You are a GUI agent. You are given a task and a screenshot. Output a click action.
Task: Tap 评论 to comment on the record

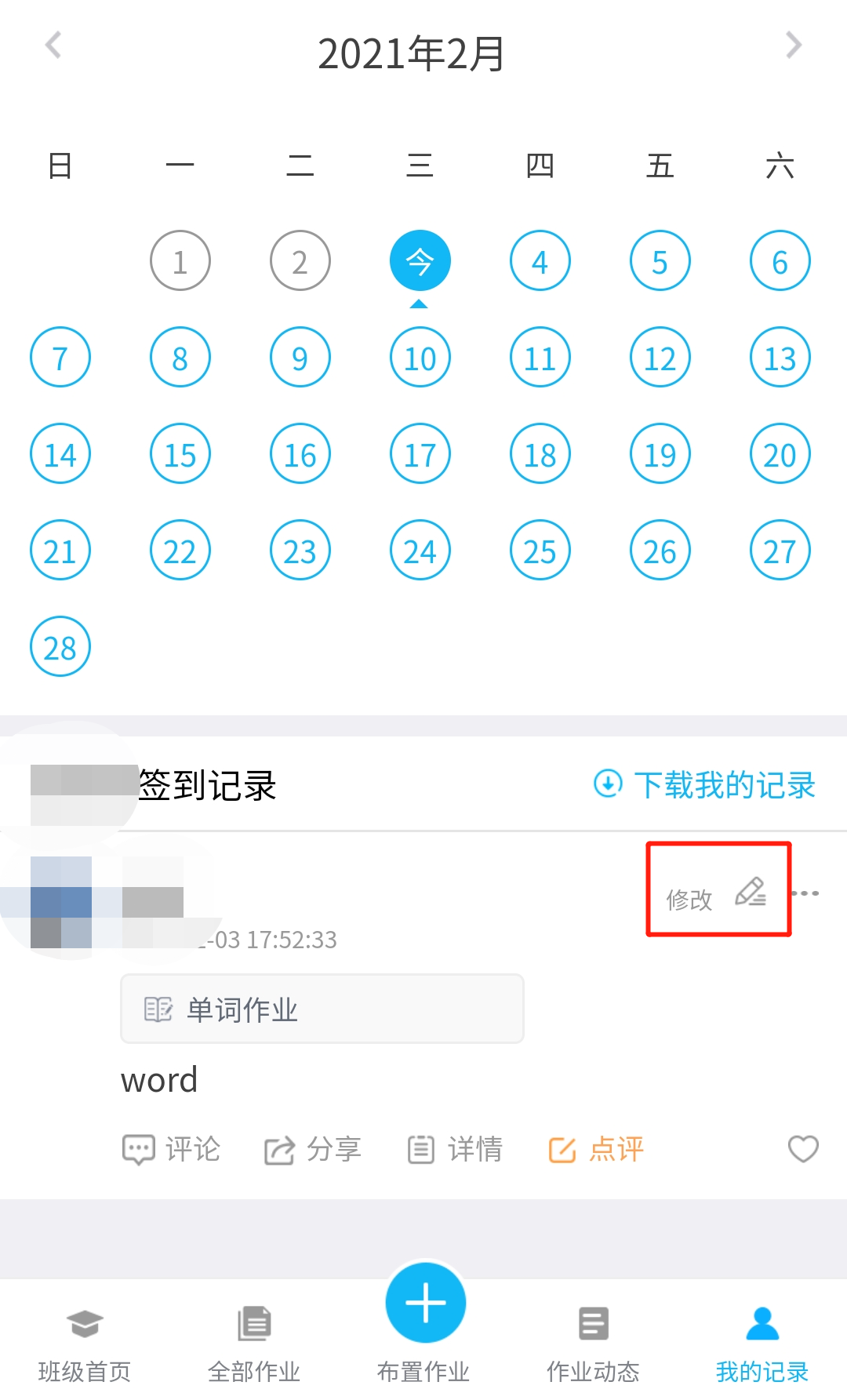coord(171,1150)
